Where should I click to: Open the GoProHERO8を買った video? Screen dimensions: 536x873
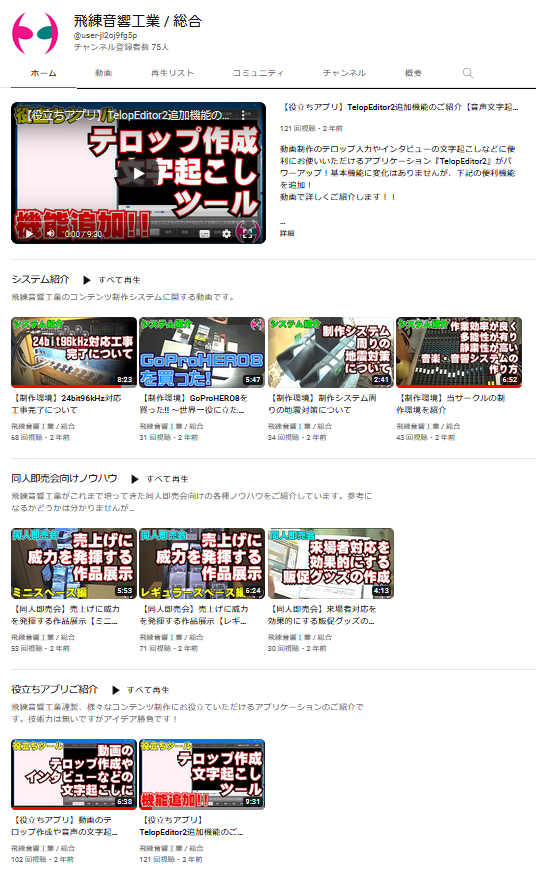tap(202, 352)
